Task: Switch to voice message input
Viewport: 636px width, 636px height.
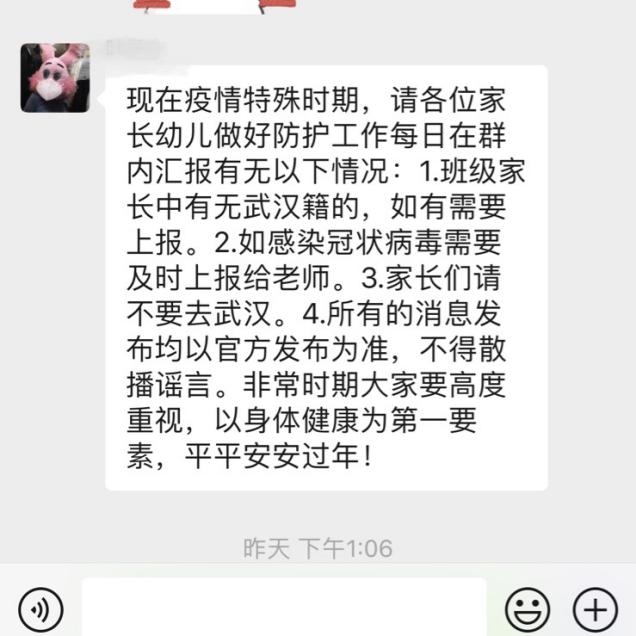Action: [40, 607]
